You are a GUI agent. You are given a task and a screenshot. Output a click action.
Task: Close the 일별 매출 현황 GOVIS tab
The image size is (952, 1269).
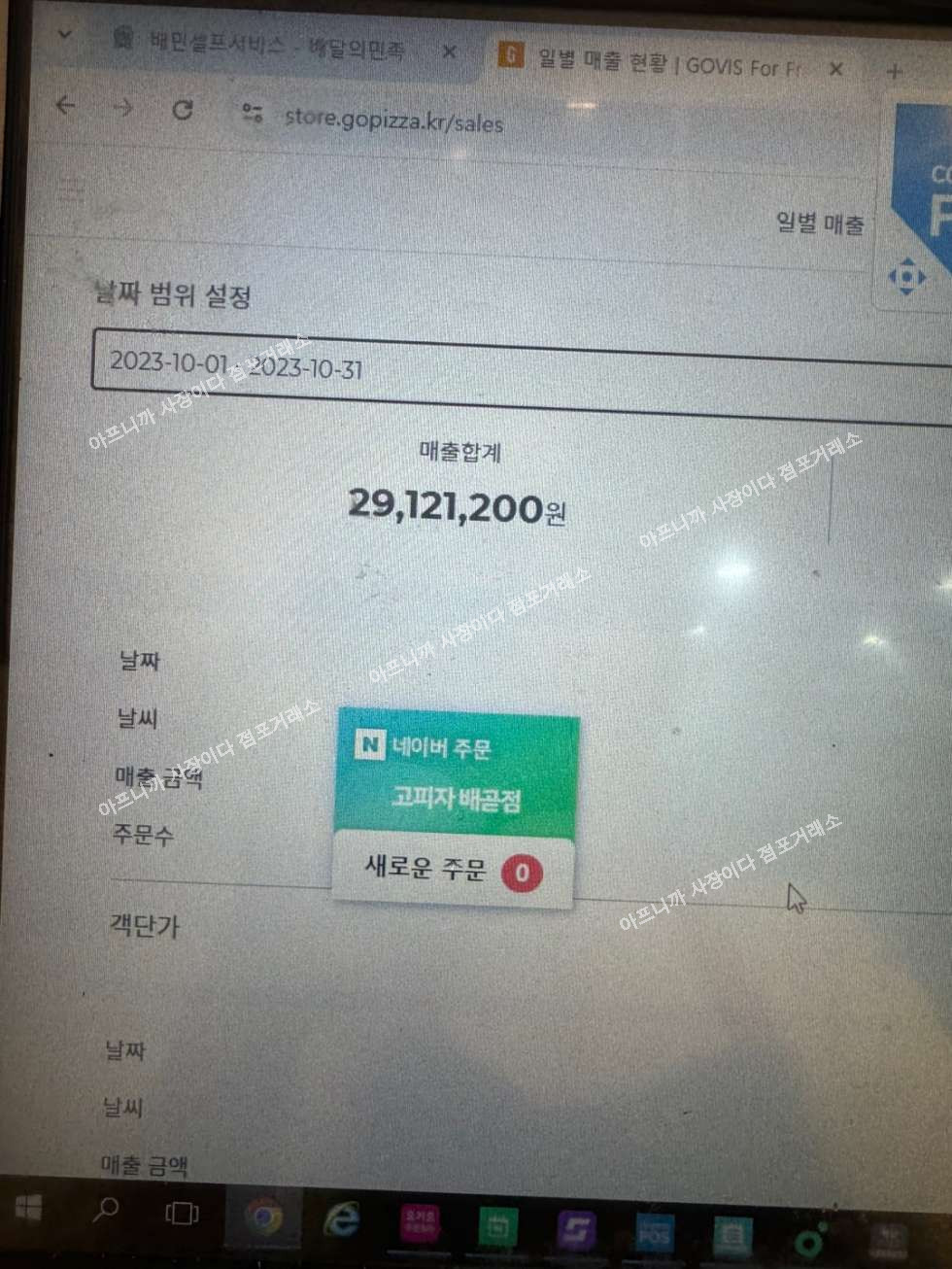(835, 68)
